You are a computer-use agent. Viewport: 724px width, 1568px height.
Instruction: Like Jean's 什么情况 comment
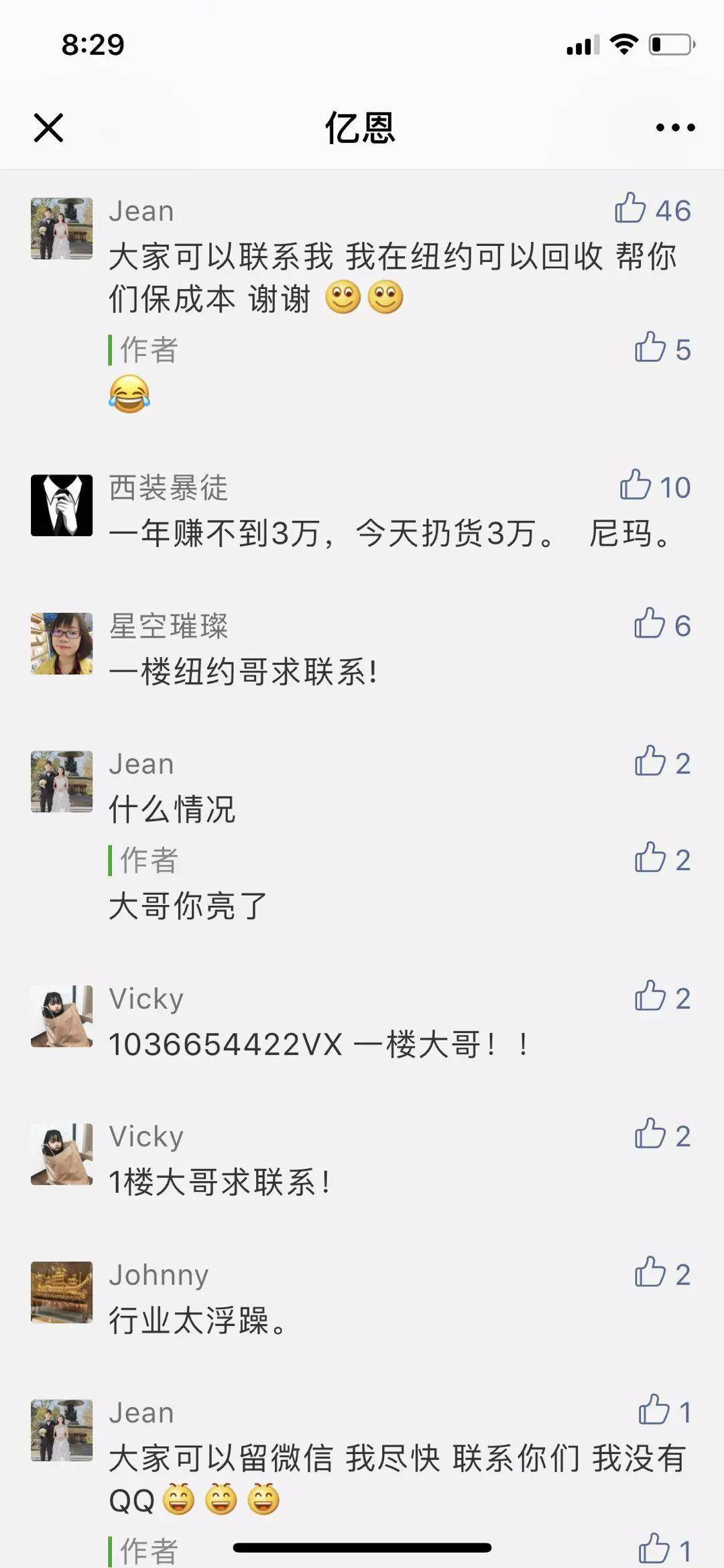[x=650, y=762]
